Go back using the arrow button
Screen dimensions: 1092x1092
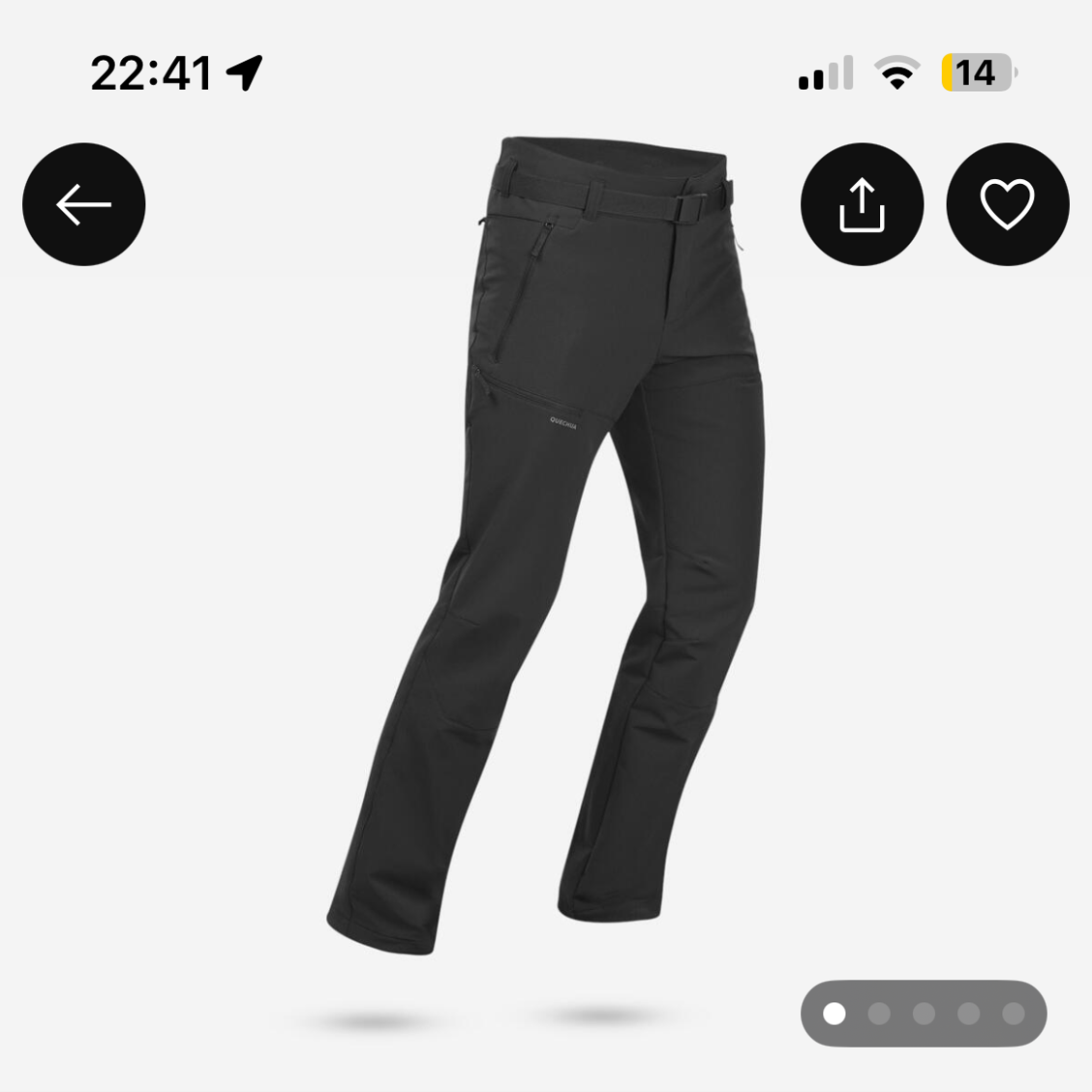tap(84, 204)
